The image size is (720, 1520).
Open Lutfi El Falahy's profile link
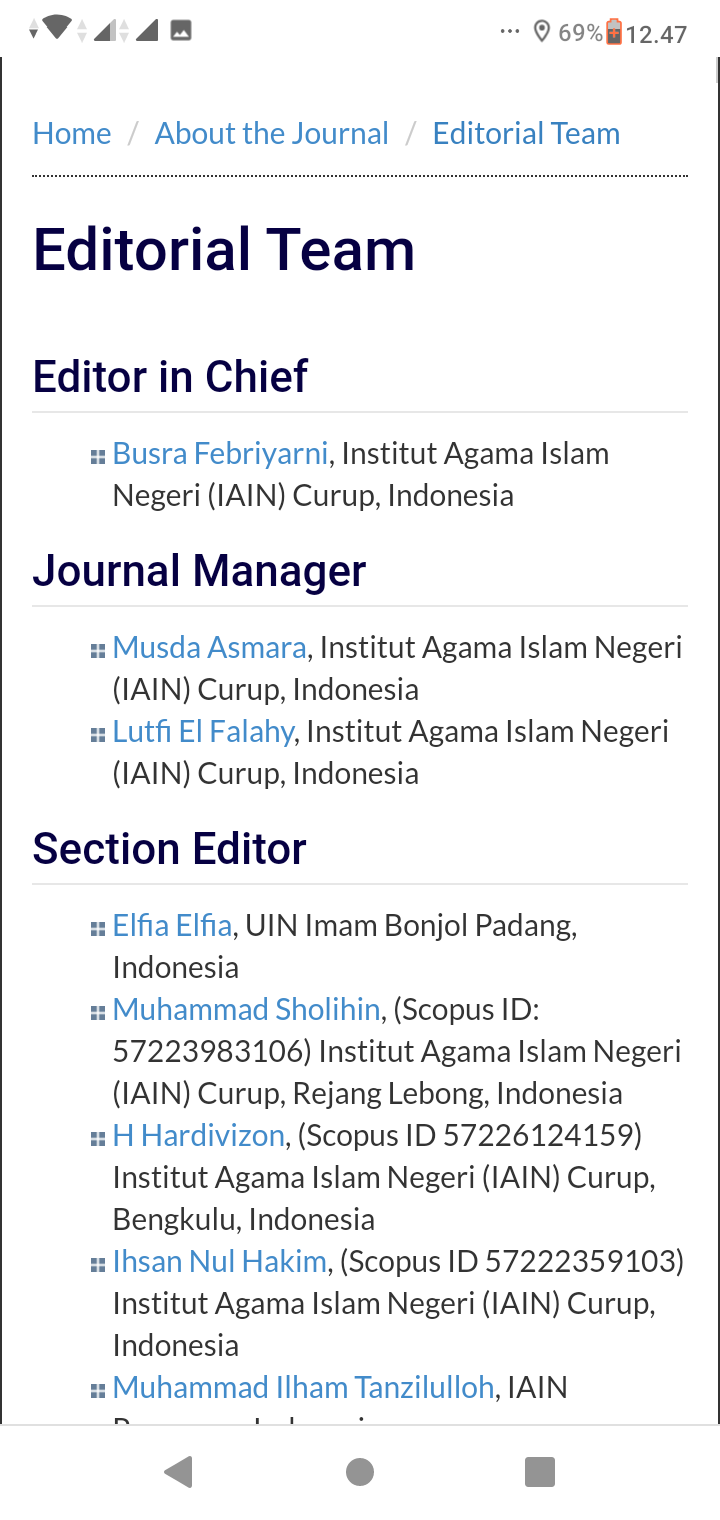[x=203, y=731]
